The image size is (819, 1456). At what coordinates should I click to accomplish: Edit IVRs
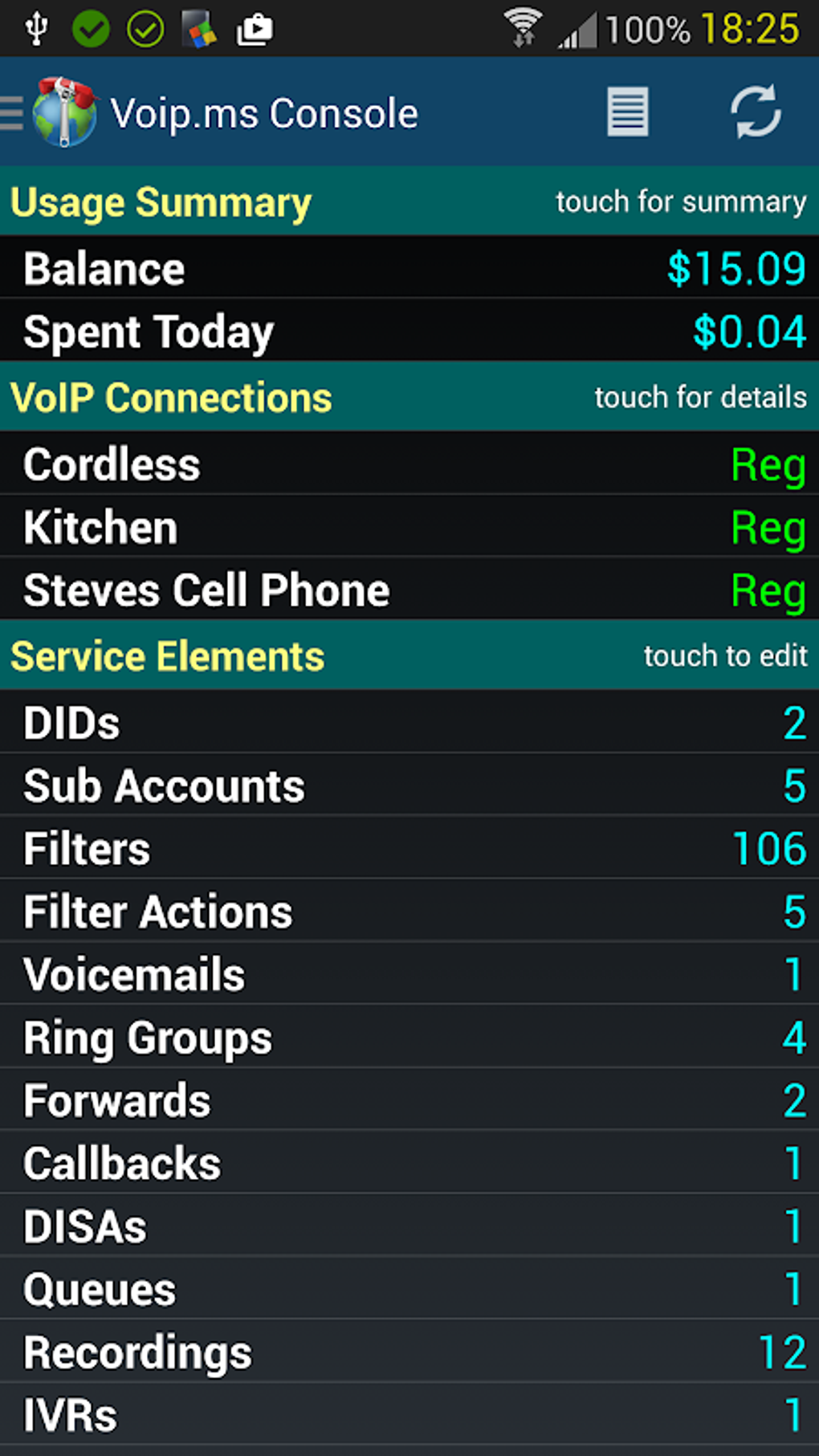(x=409, y=1415)
